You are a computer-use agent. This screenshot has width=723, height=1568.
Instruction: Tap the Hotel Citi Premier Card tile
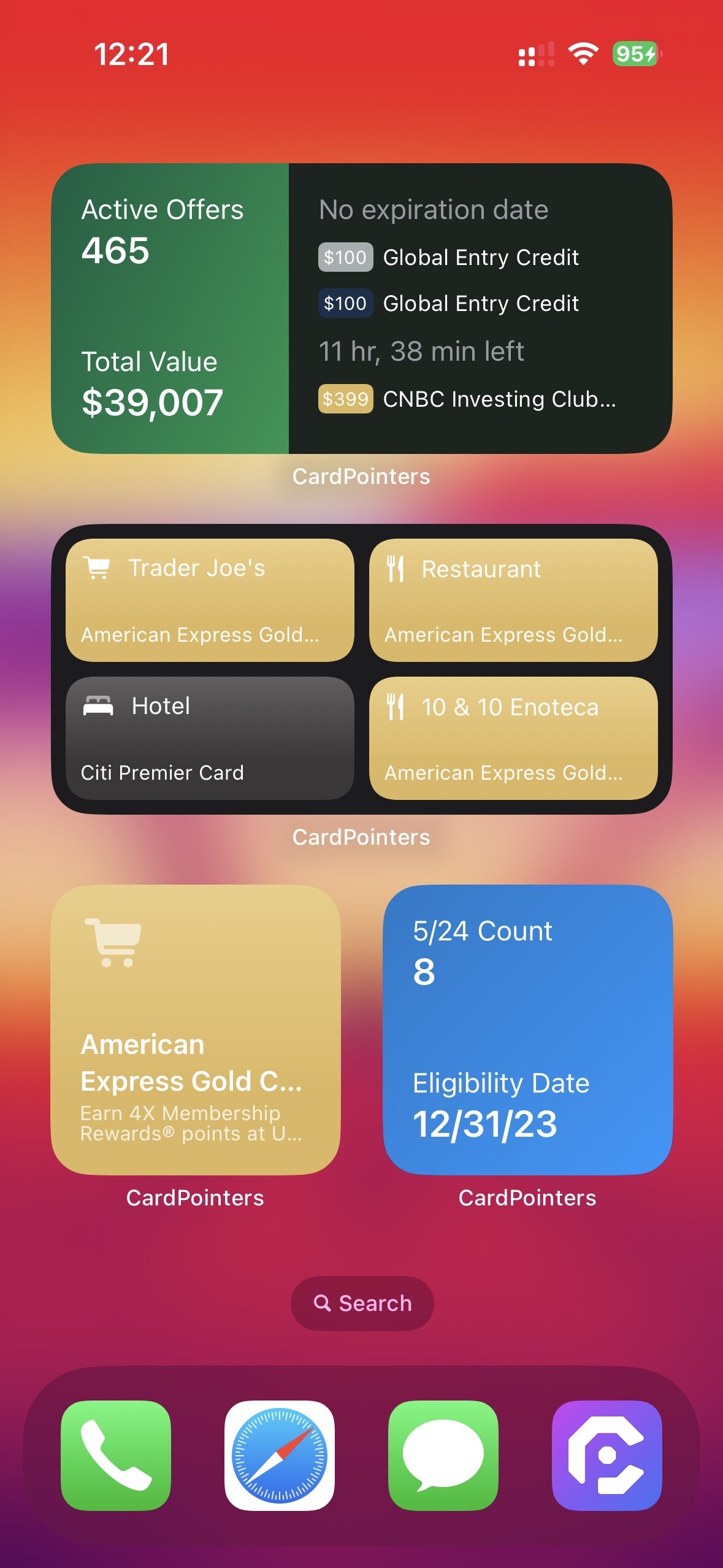click(x=210, y=738)
